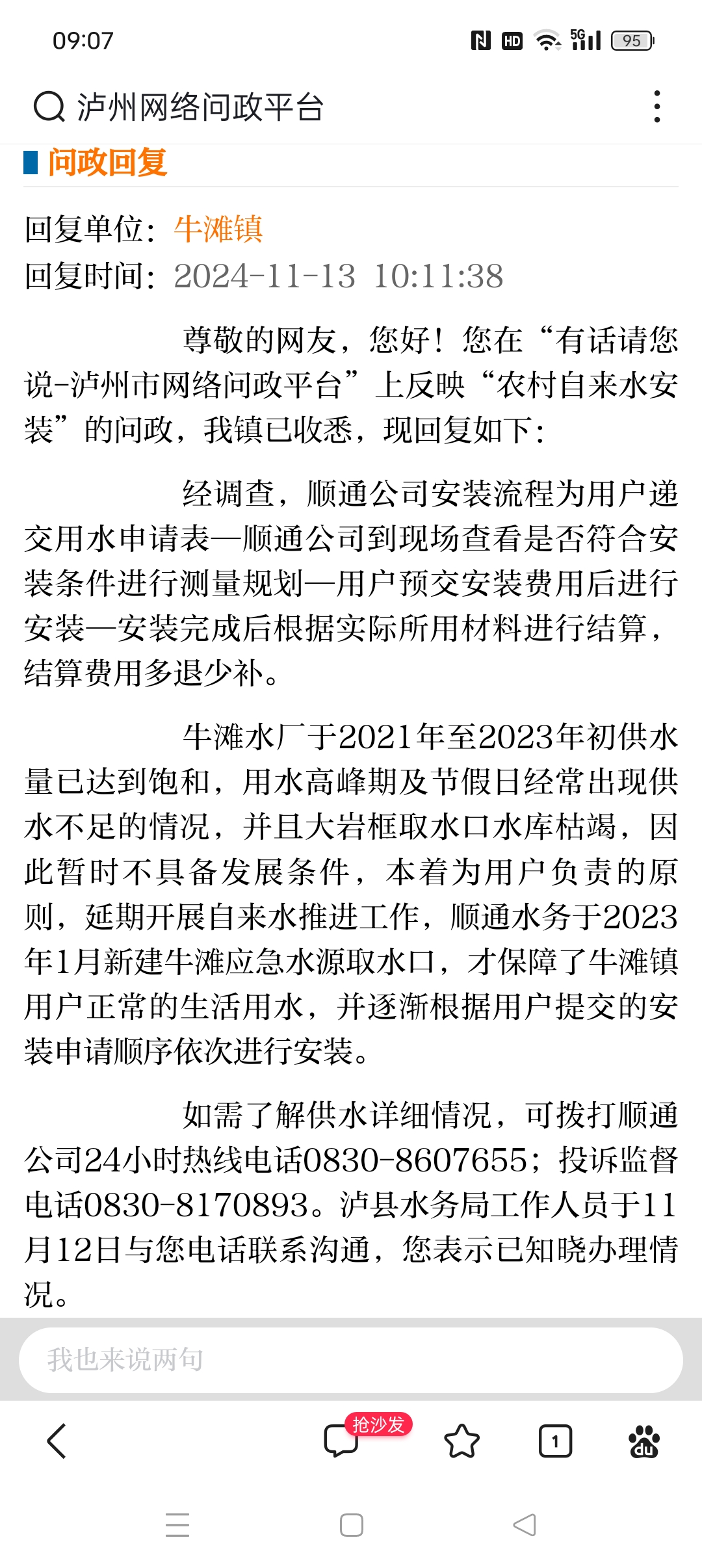The image size is (702, 1568).
Task: Open the tab switcher showing 1 tab
Action: tap(555, 1441)
